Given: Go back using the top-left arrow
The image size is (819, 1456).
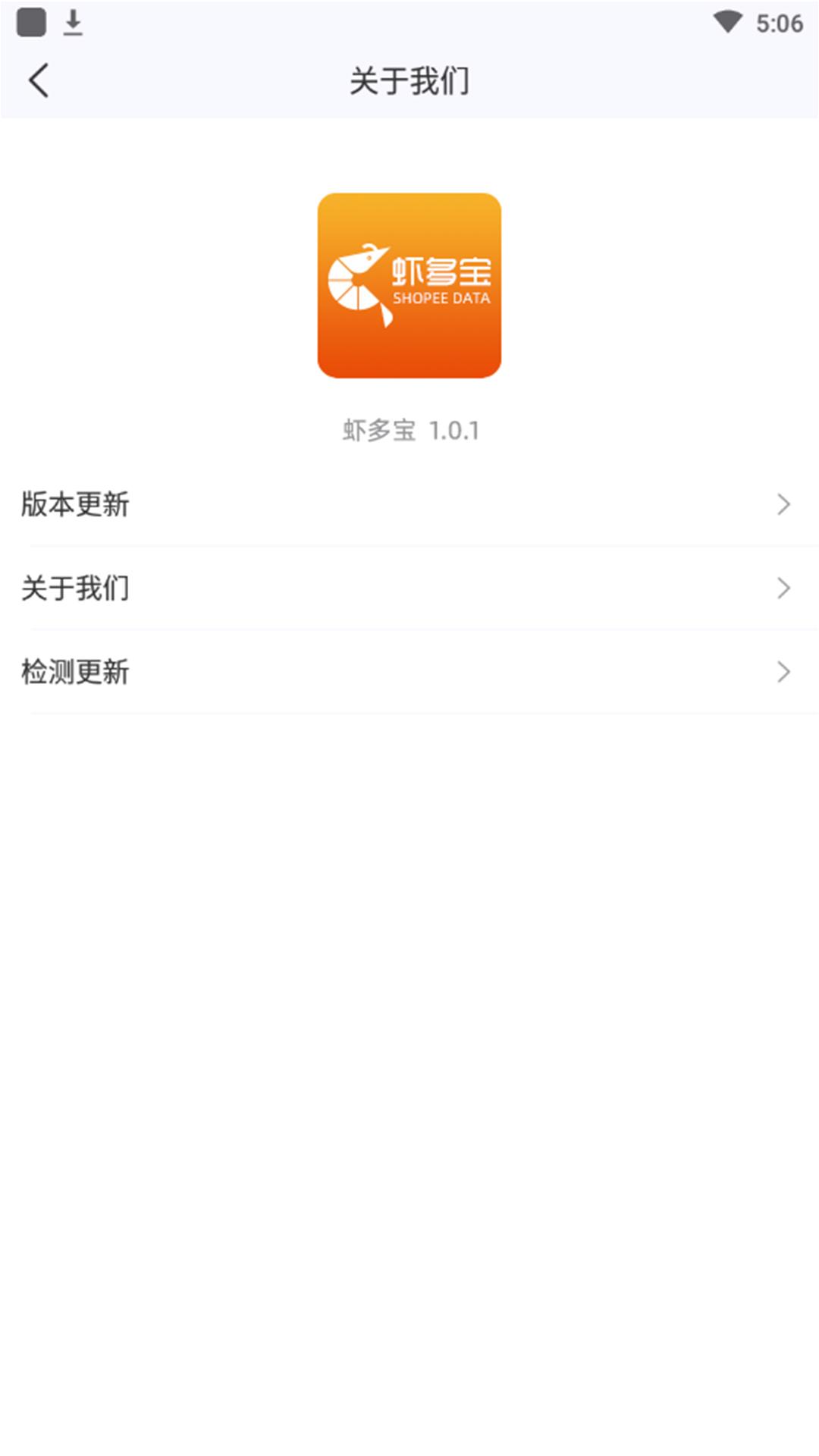Looking at the screenshot, I should (x=39, y=80).
